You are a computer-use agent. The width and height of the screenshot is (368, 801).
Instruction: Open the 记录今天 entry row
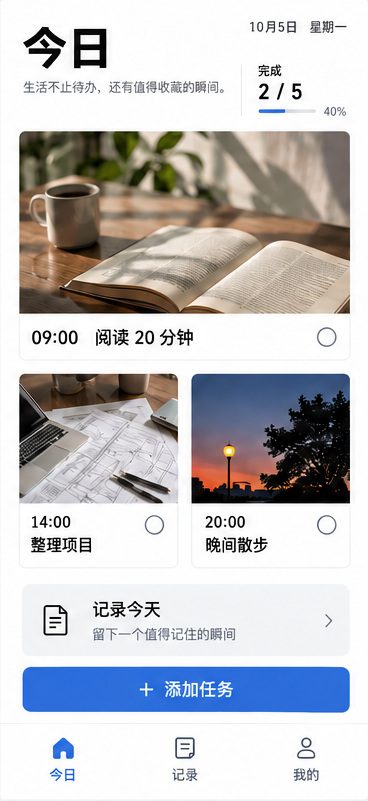pos(186,620)
